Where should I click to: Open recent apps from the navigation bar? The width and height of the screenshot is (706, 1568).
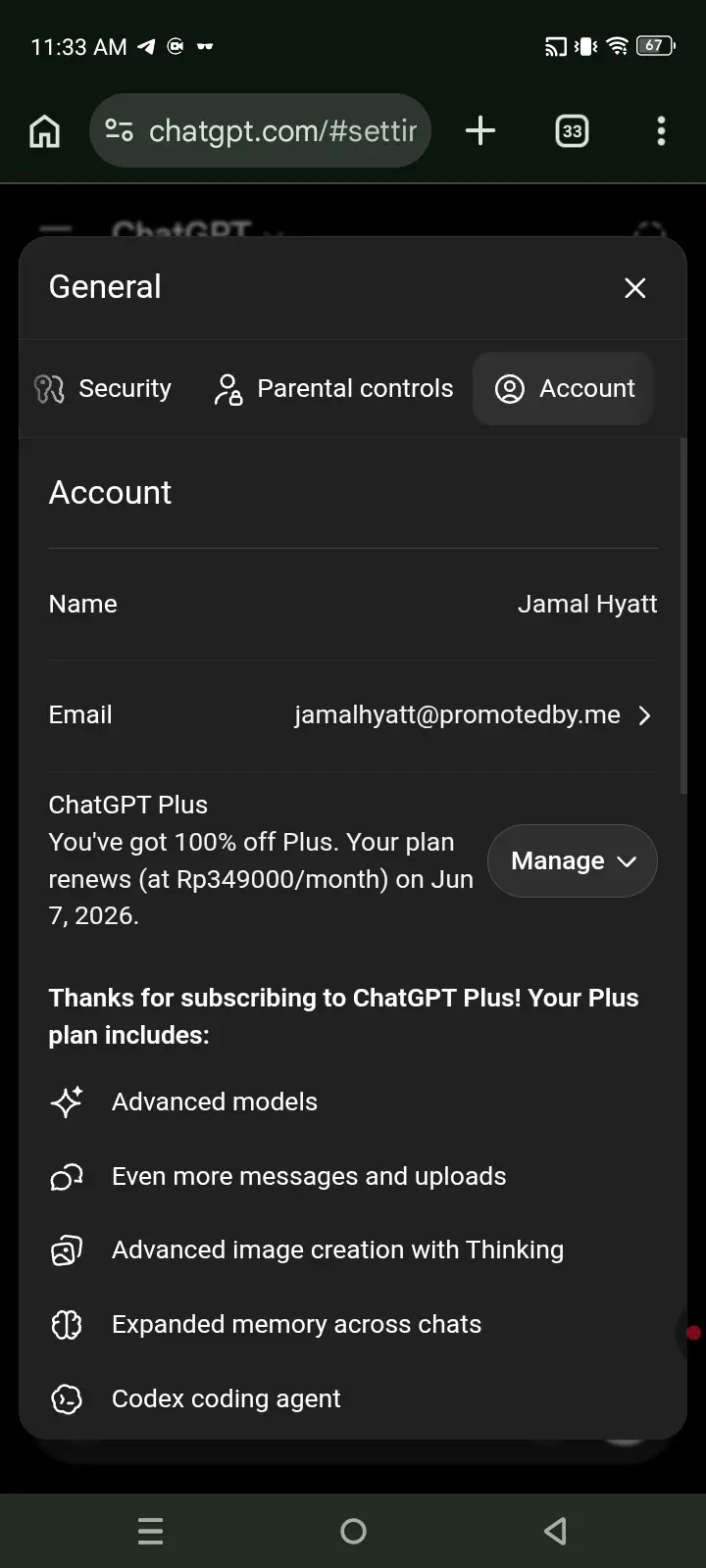point(151,1531)
